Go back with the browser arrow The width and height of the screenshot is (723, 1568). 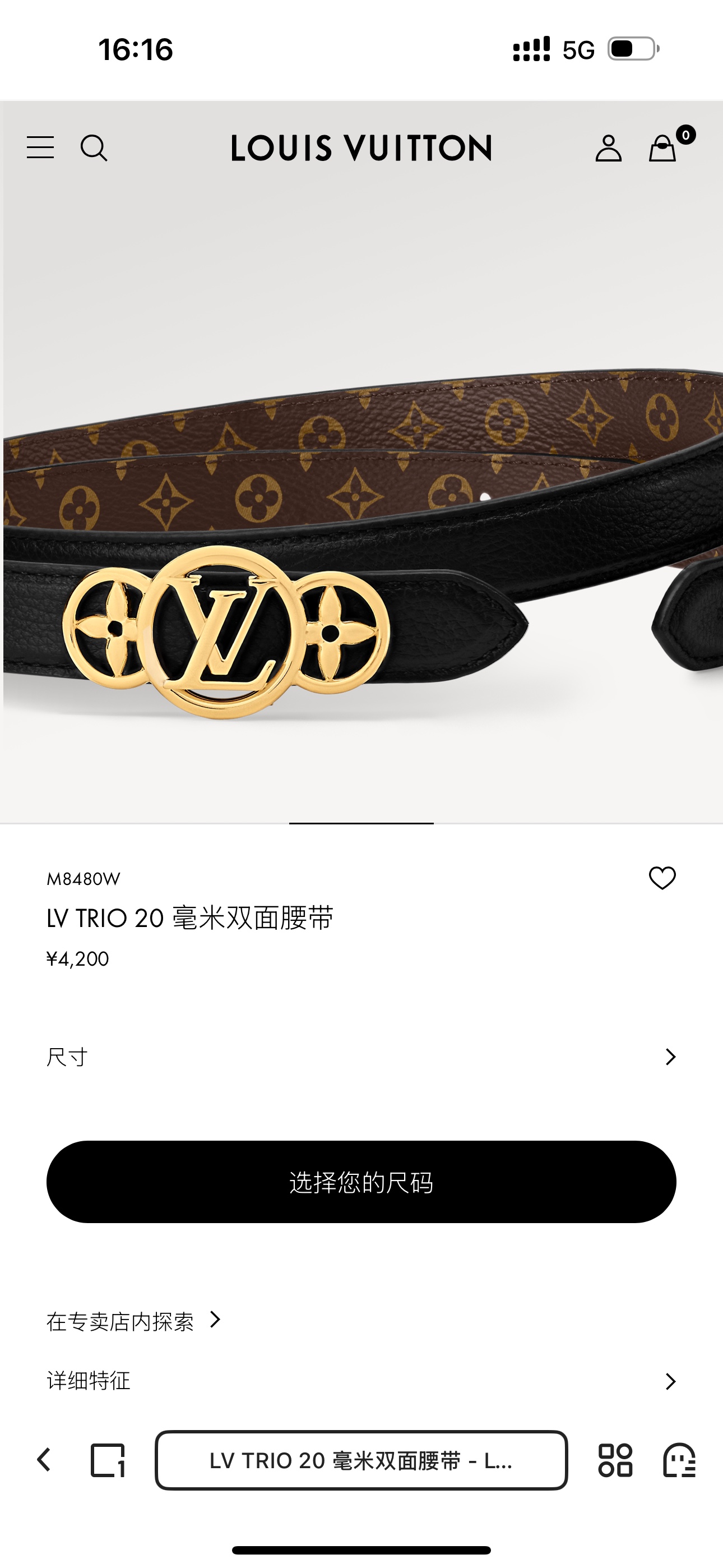[x=44, y=1460]
